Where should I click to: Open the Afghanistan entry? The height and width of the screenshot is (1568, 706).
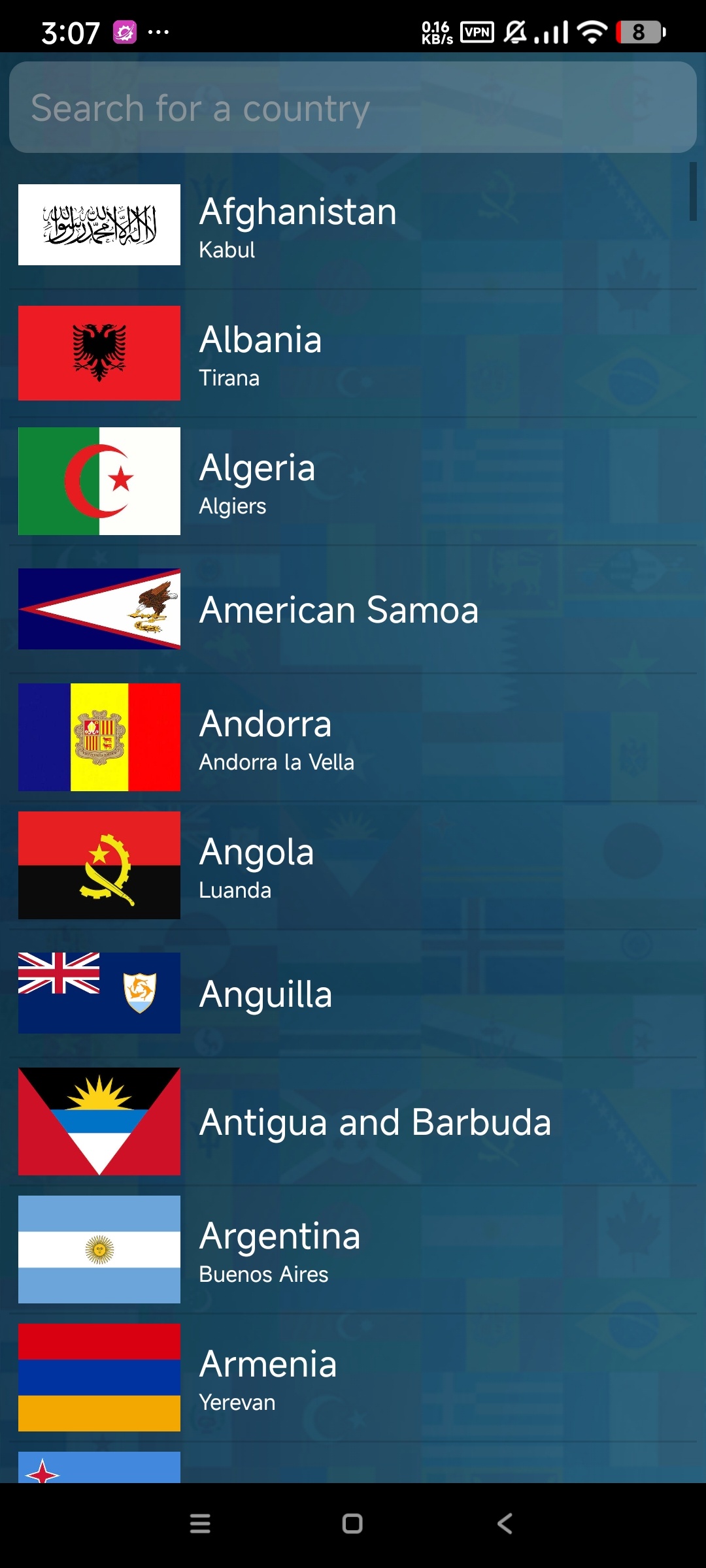click(353, 225)
